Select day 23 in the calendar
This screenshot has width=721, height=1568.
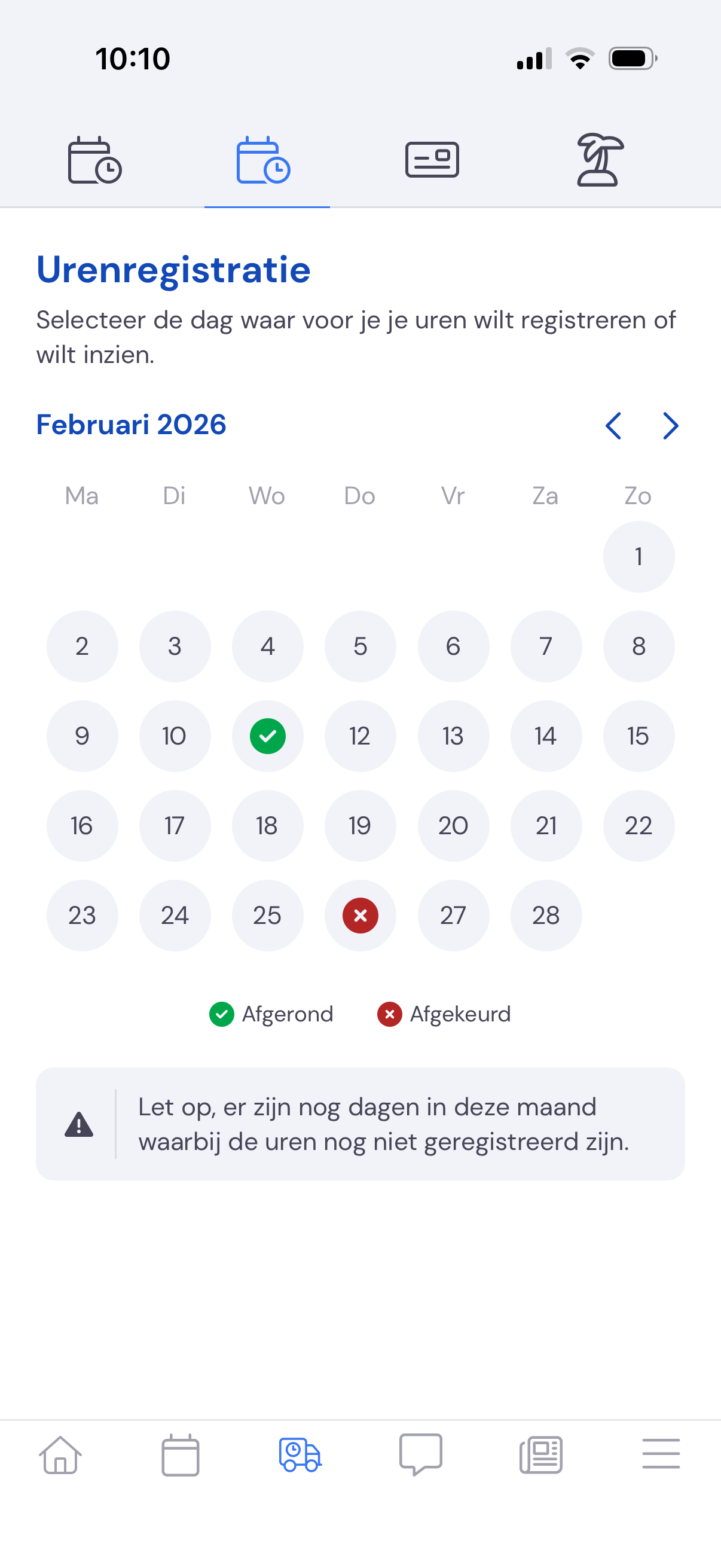click(x=82, y=916)
